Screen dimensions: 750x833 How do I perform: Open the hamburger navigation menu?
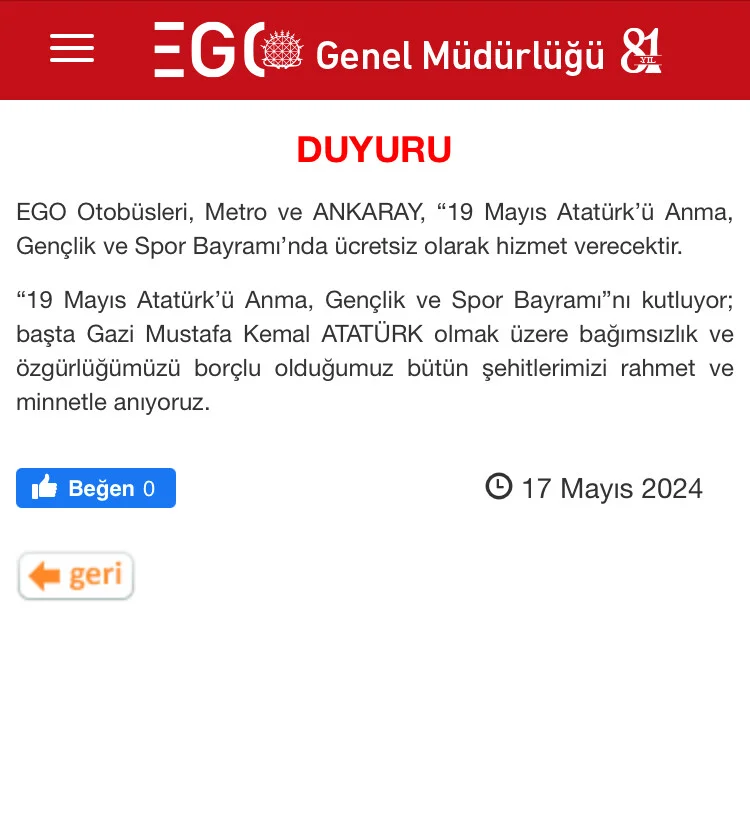click(71, 49)
